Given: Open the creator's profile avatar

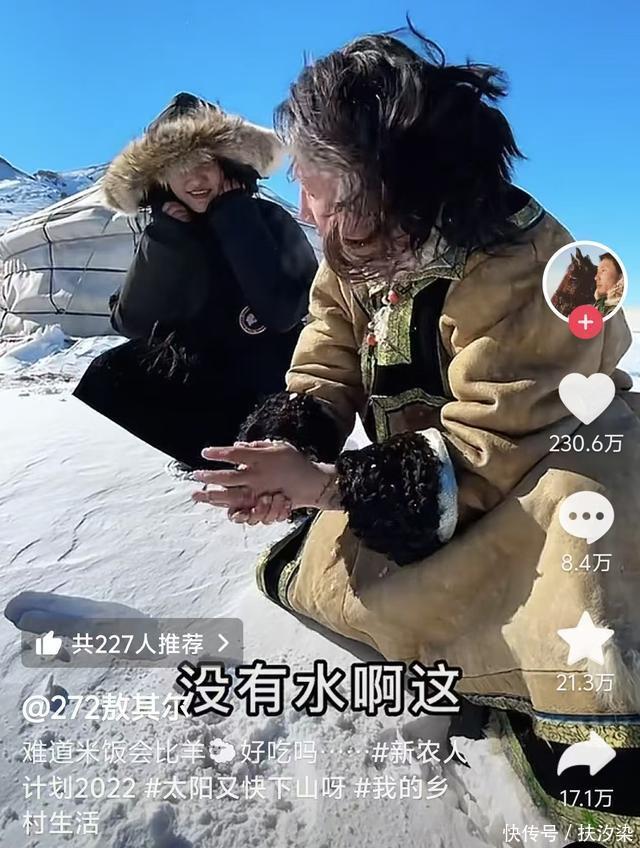Looking at the screenshot, I should point(585,281).
